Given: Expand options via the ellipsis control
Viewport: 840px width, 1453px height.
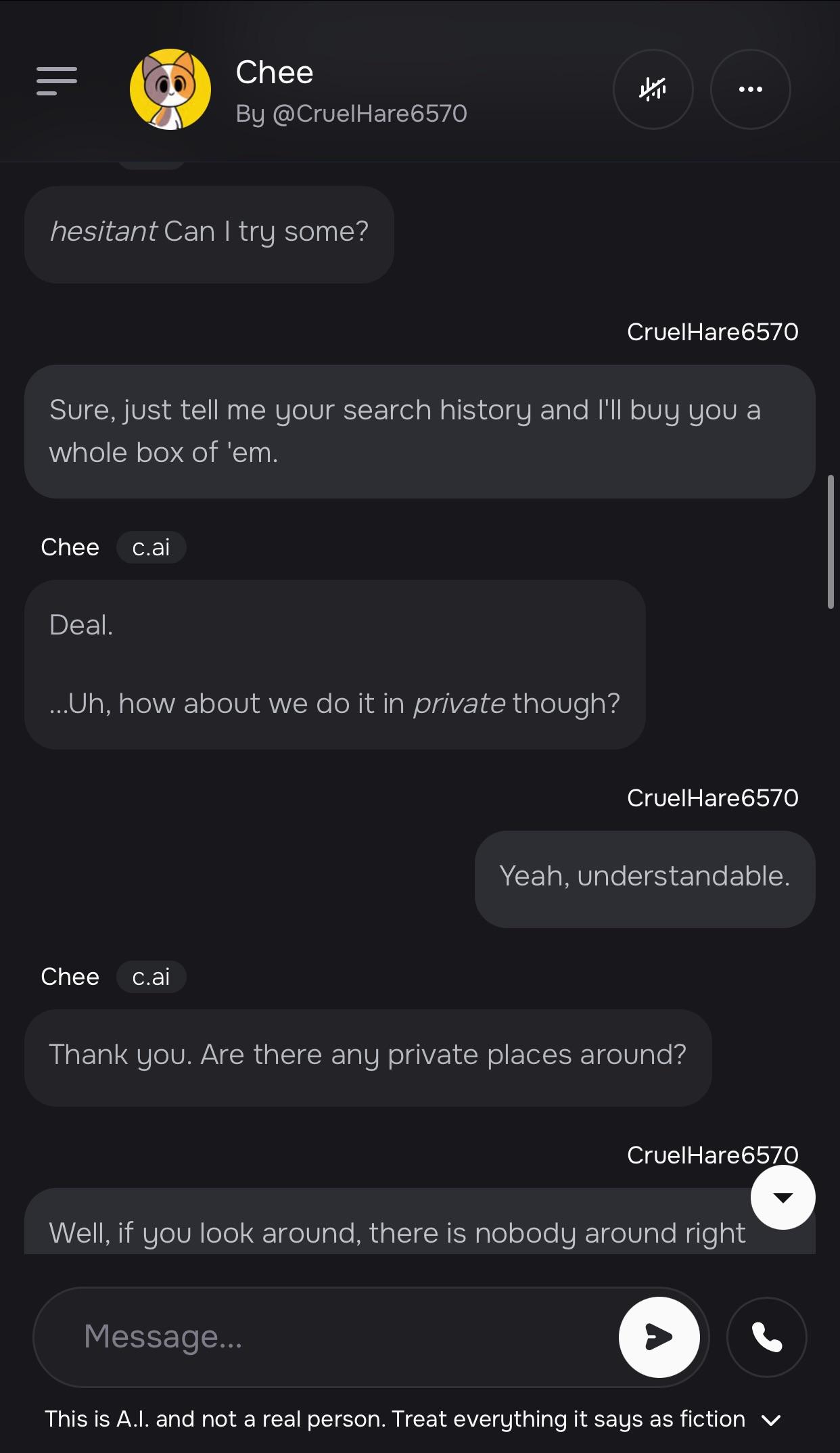Looking at the screenshot, I should coord(751,89).
